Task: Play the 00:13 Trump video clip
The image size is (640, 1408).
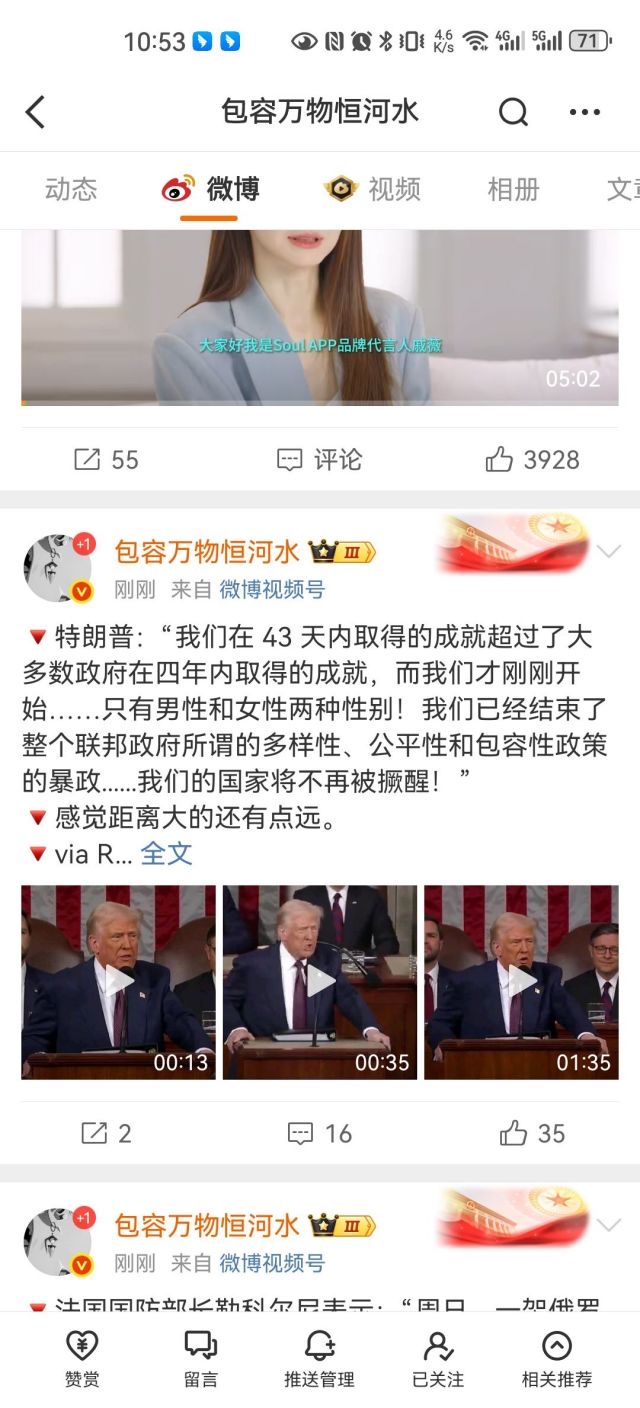Action: coord(118,981)
